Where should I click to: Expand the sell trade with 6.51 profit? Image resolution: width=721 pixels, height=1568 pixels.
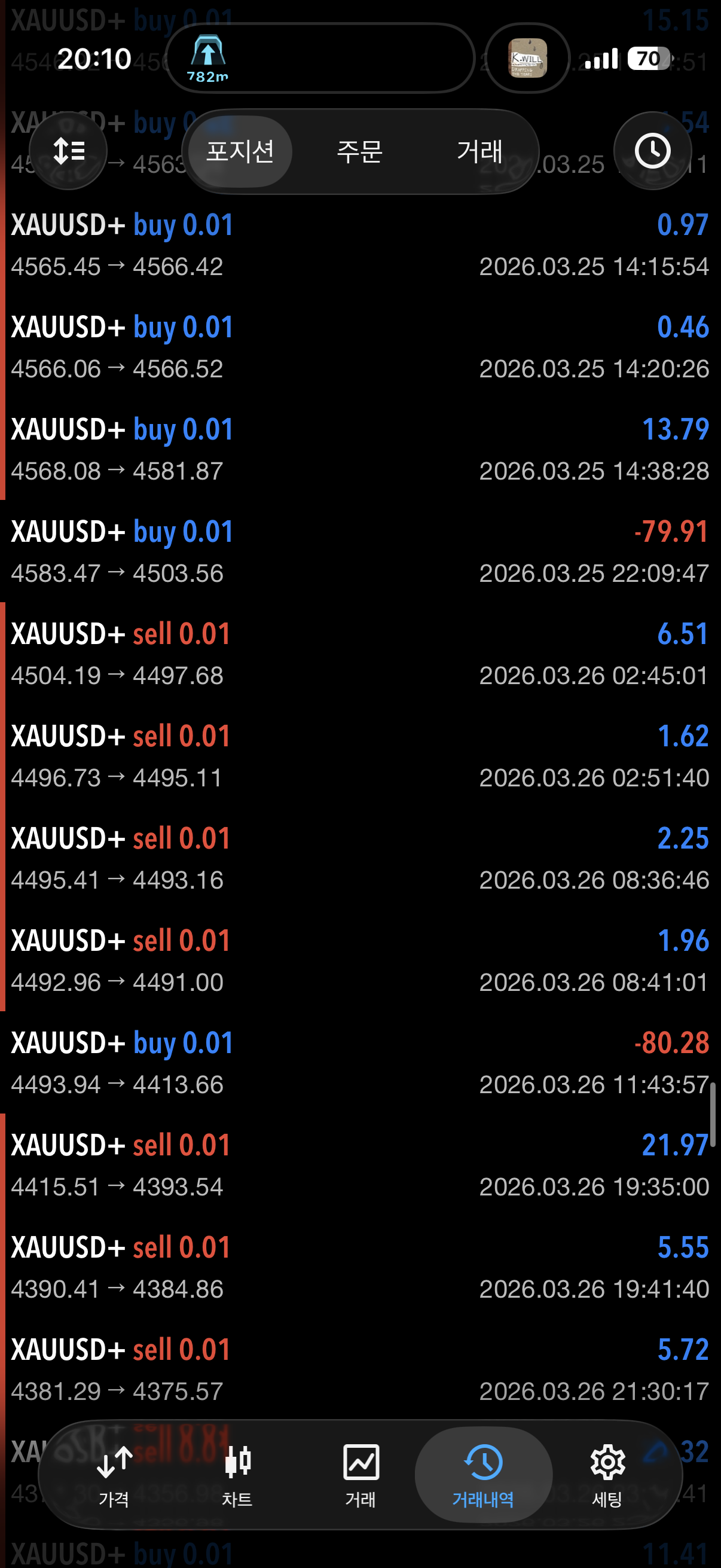click(x=360, y=654)
